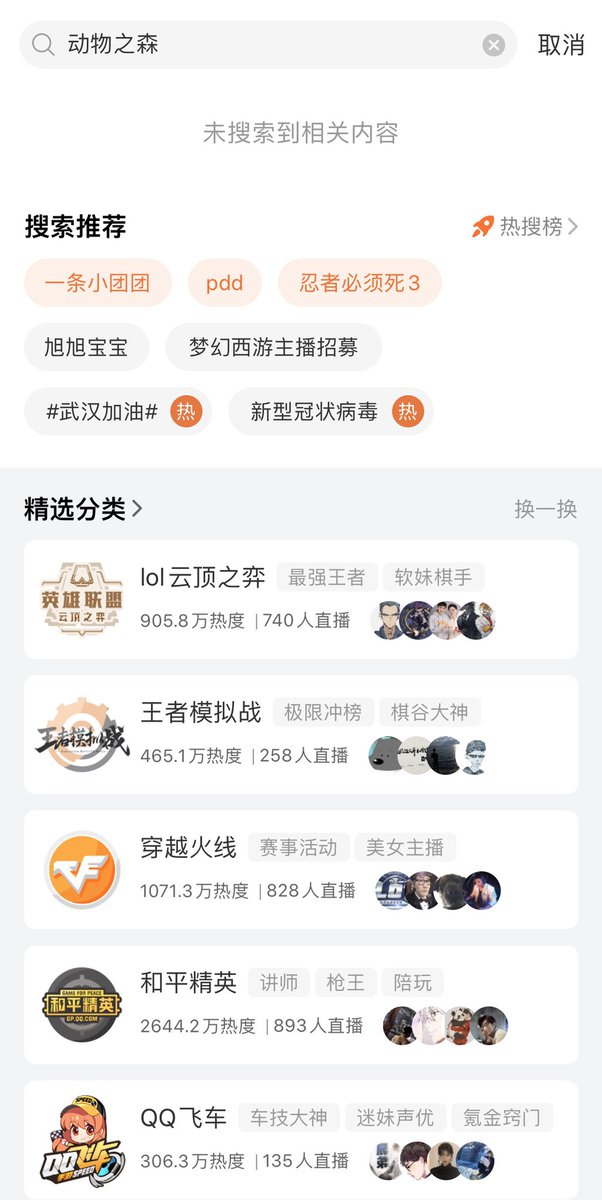
Task: Open the 穿越火线 category card
Action: [x=300, y=869]
